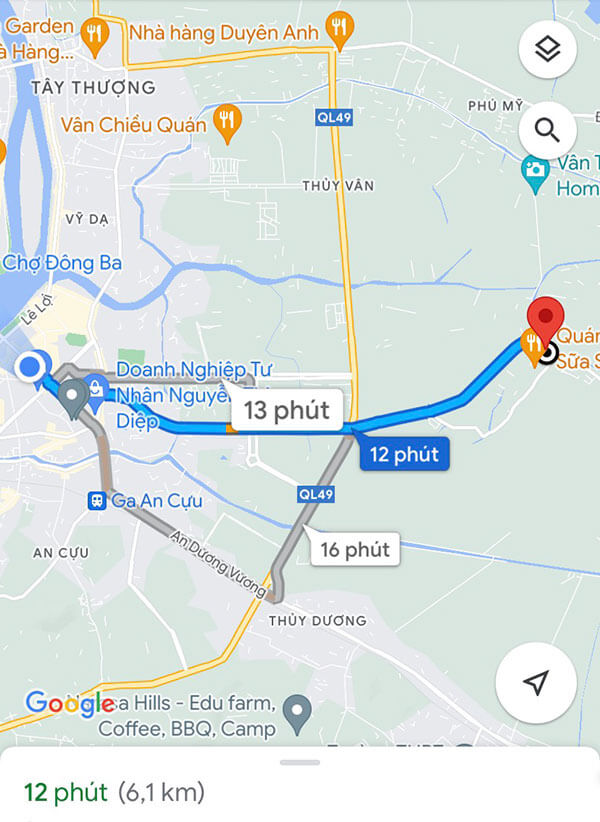
Task: Open Doanh Nghiệp Tư Nhân shop marker
Action: [96, 386]
